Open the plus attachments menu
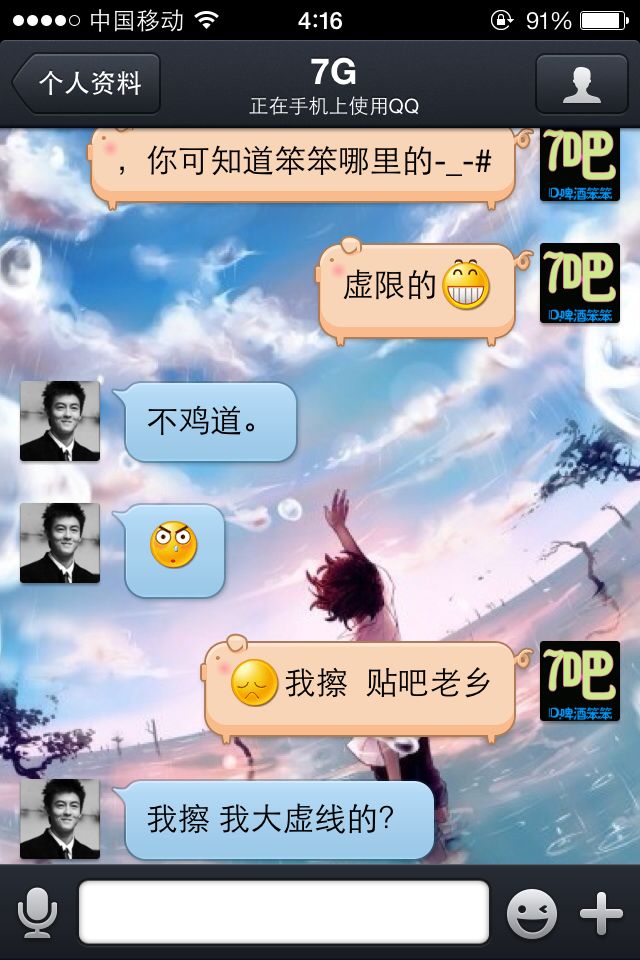Viewport: 640px width, 960px height. tap(601, 913)
